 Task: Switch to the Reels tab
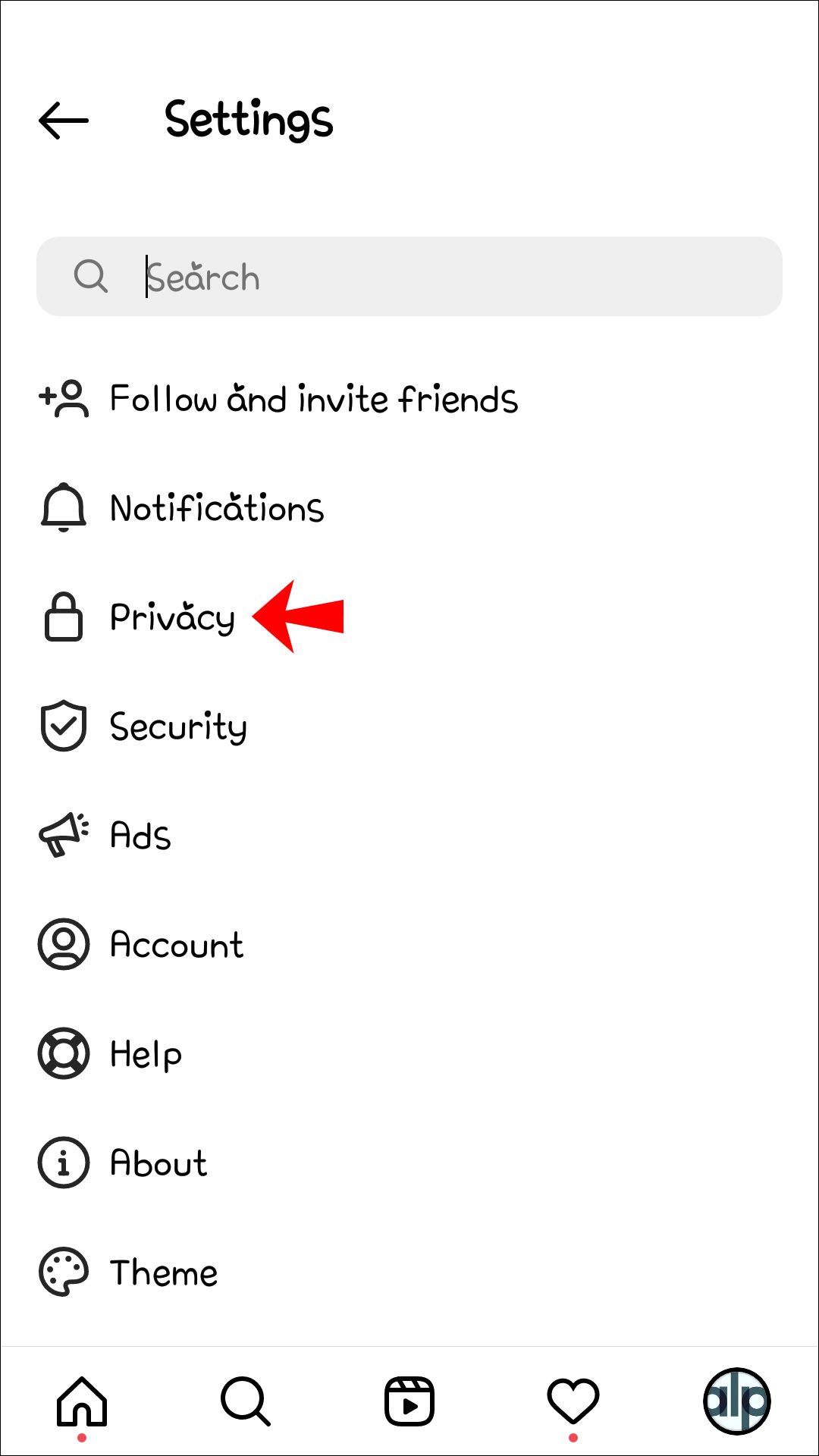point(409,1401)
